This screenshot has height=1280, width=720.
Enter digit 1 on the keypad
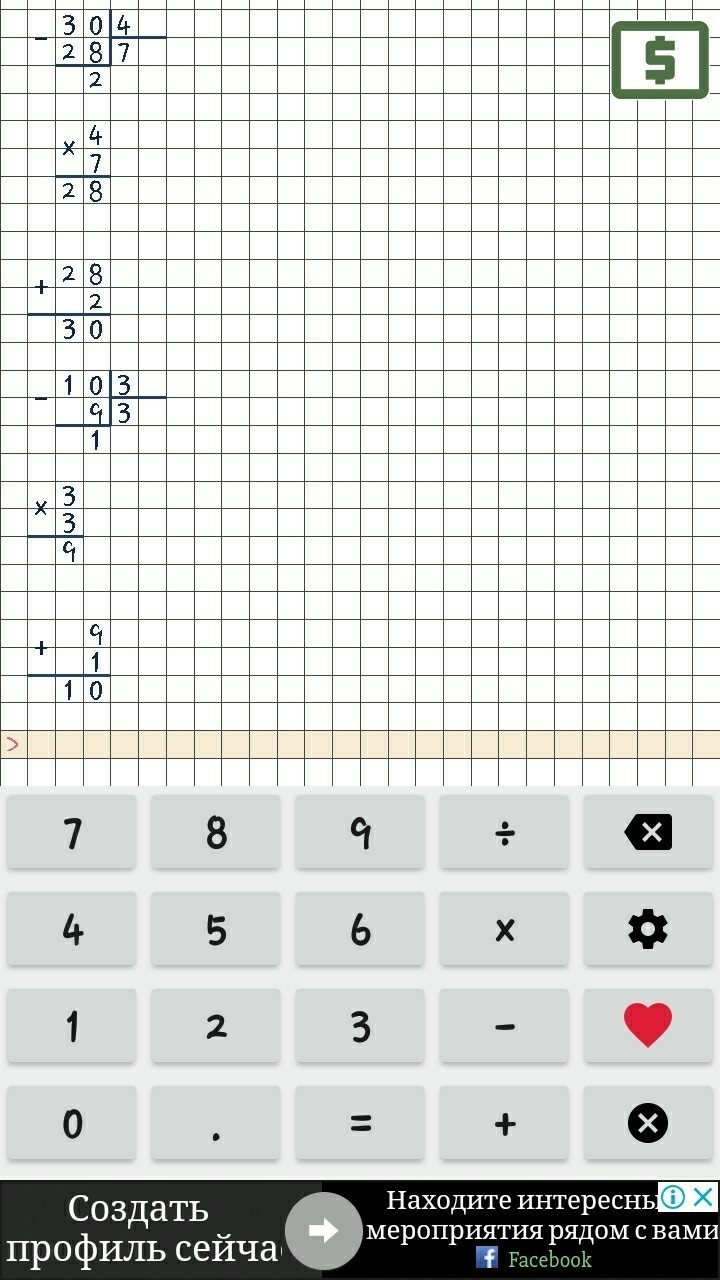pos(72,1026)
